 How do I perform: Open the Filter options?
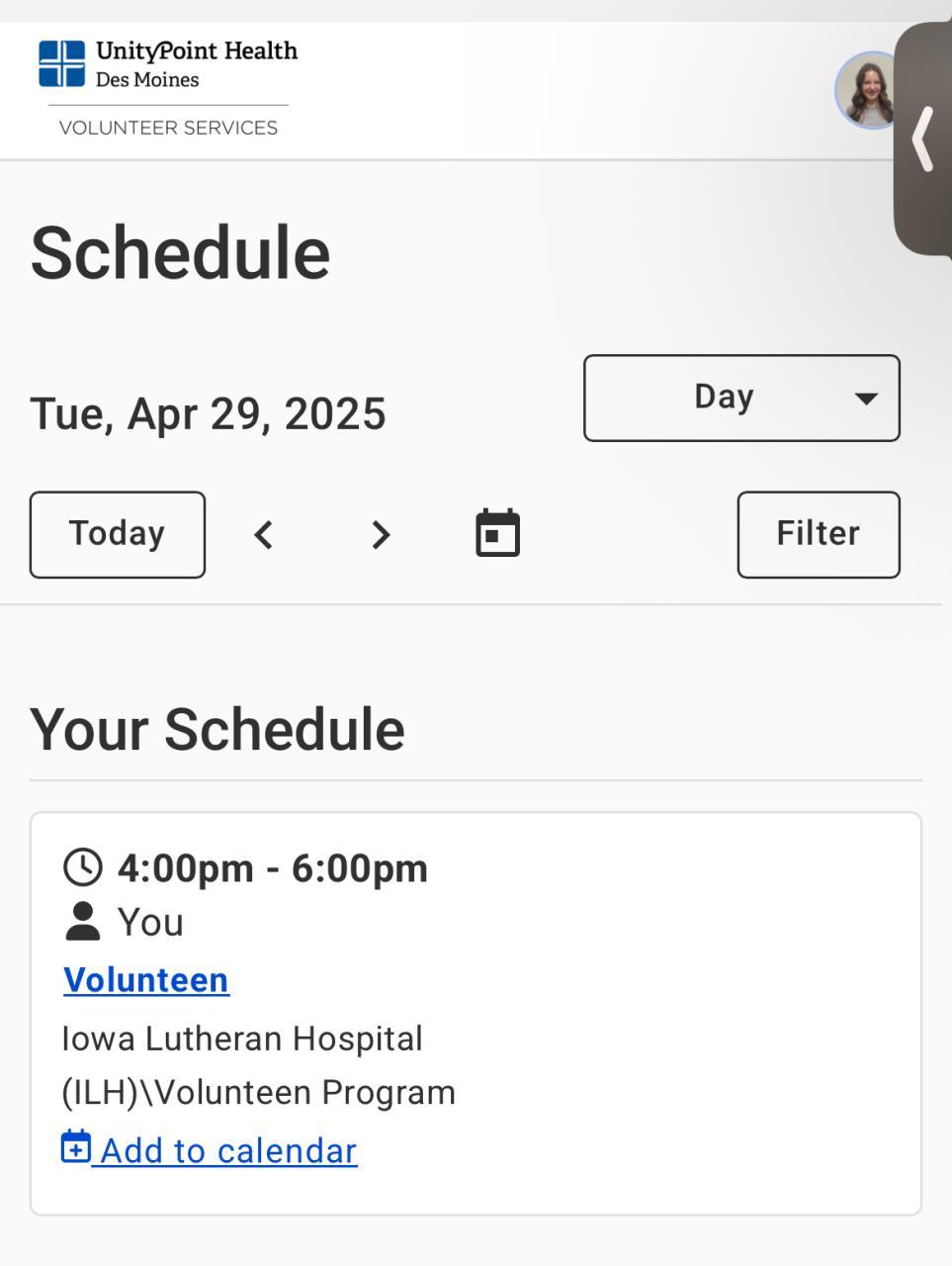click(818, 534)
